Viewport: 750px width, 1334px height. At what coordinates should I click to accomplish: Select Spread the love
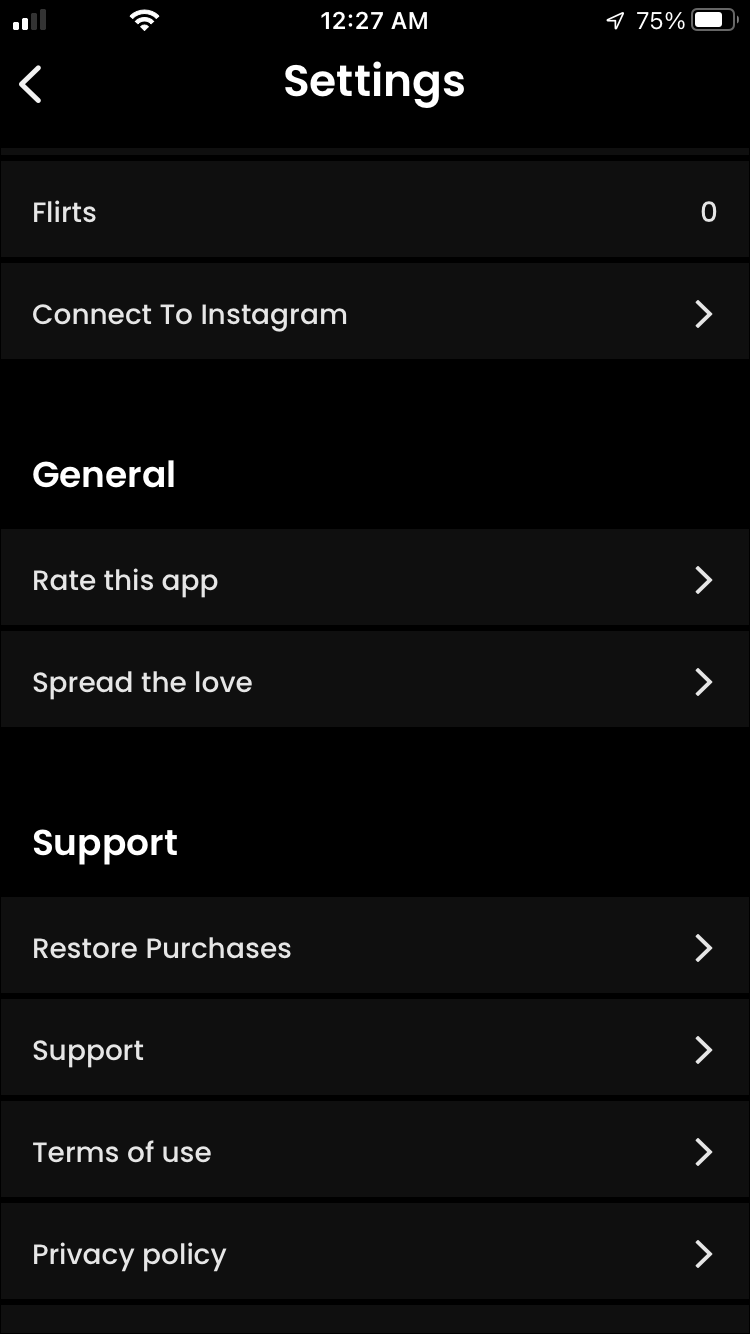375,682
